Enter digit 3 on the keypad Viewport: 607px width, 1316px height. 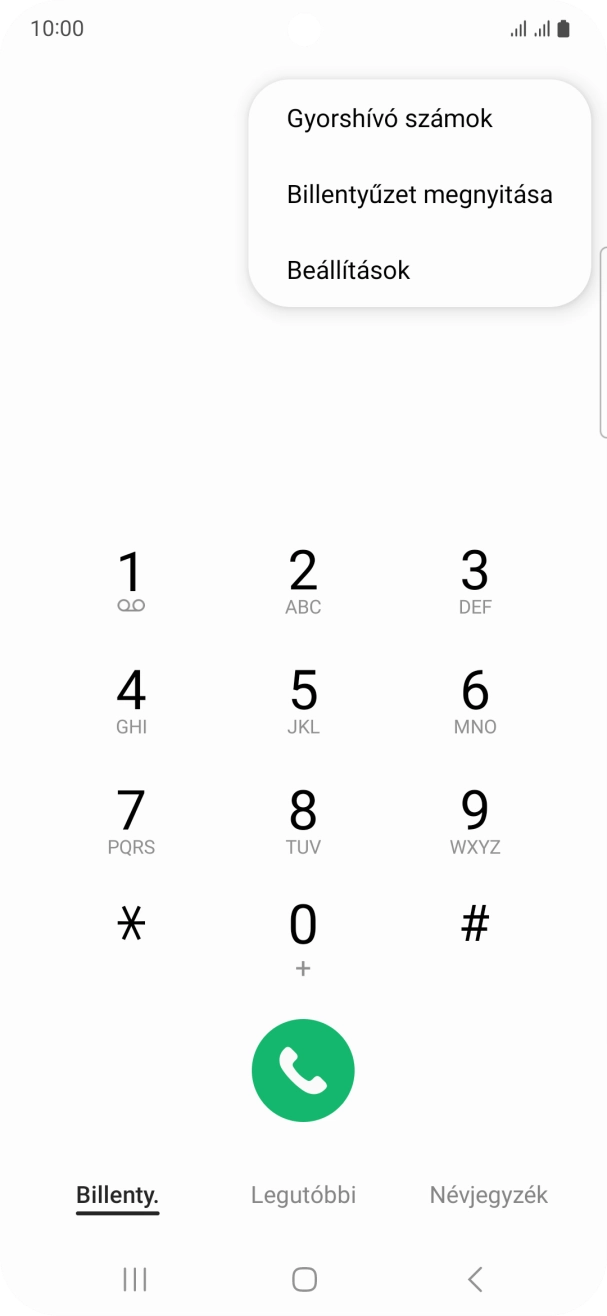tap(475, 580)
